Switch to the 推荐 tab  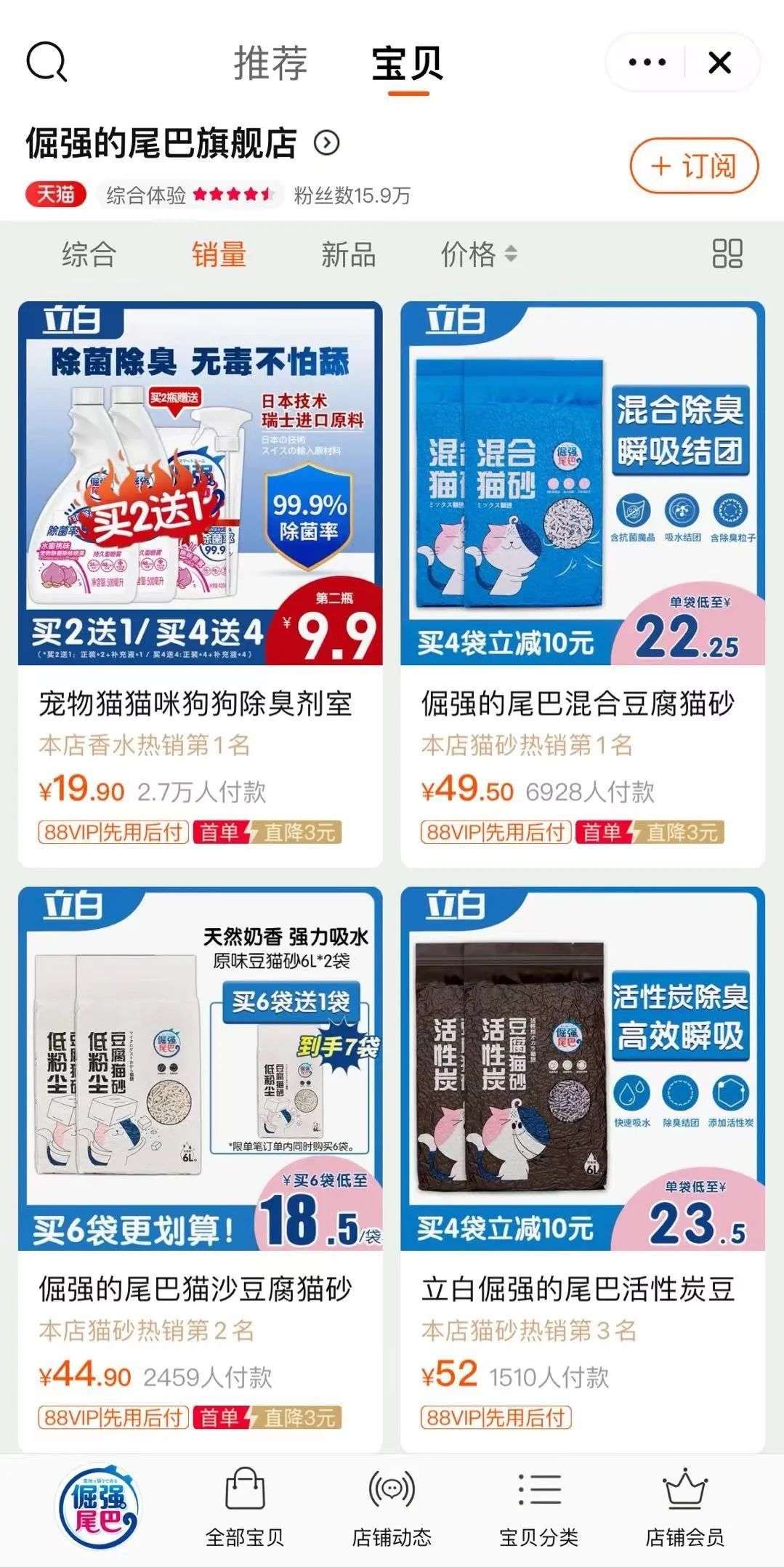(270, 63)
